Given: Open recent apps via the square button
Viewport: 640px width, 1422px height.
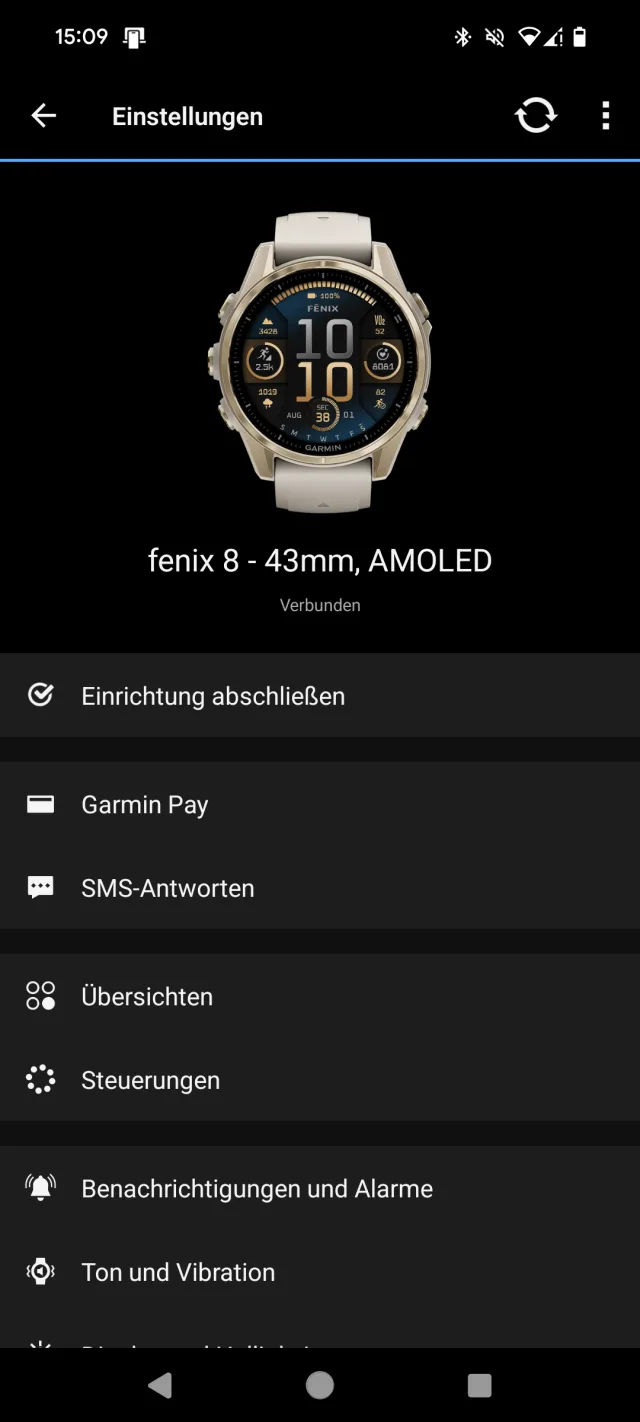Looking at the screenshot, I should 480,1385.
